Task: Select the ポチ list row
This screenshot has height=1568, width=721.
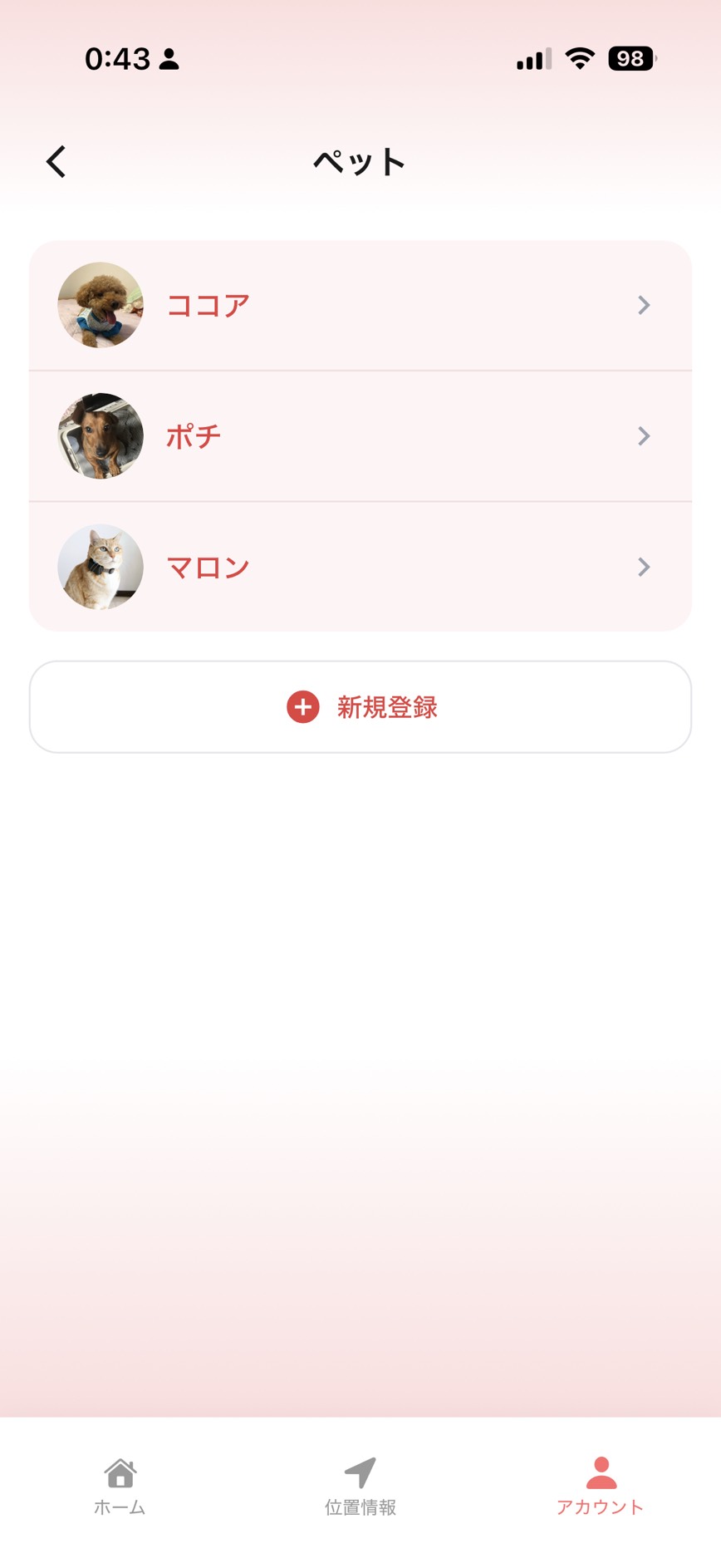Action: point(360,436)
